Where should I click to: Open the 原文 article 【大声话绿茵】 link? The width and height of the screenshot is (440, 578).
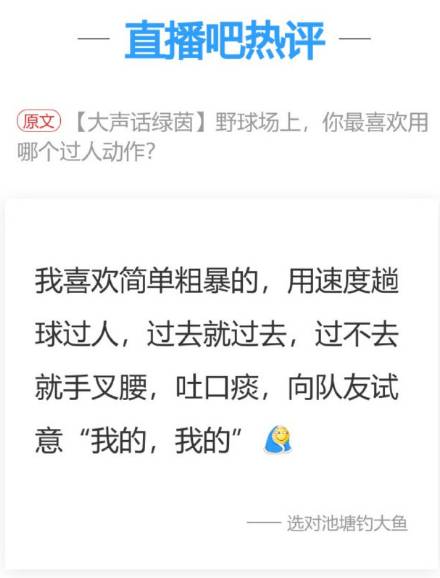click(x=223, y=136)
